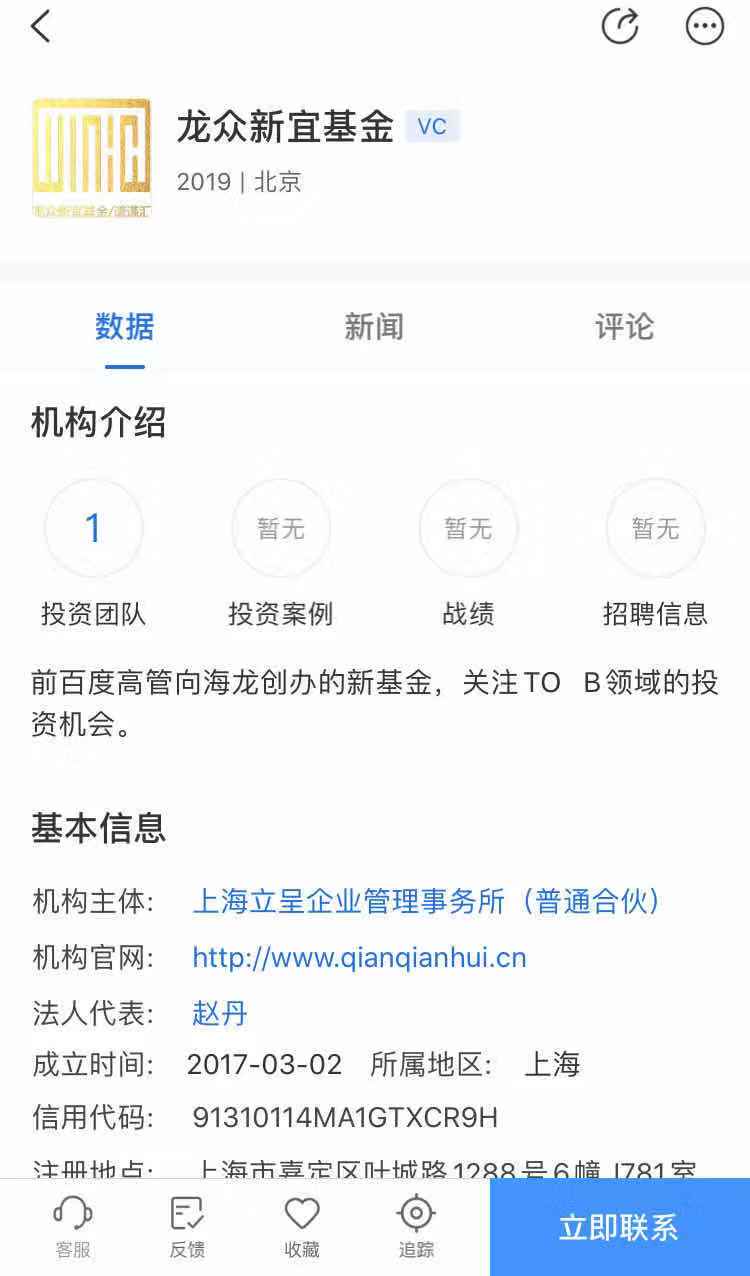
Task: Open 上海立呈企业管理事务所 entity link
Action: pos(427,901)
